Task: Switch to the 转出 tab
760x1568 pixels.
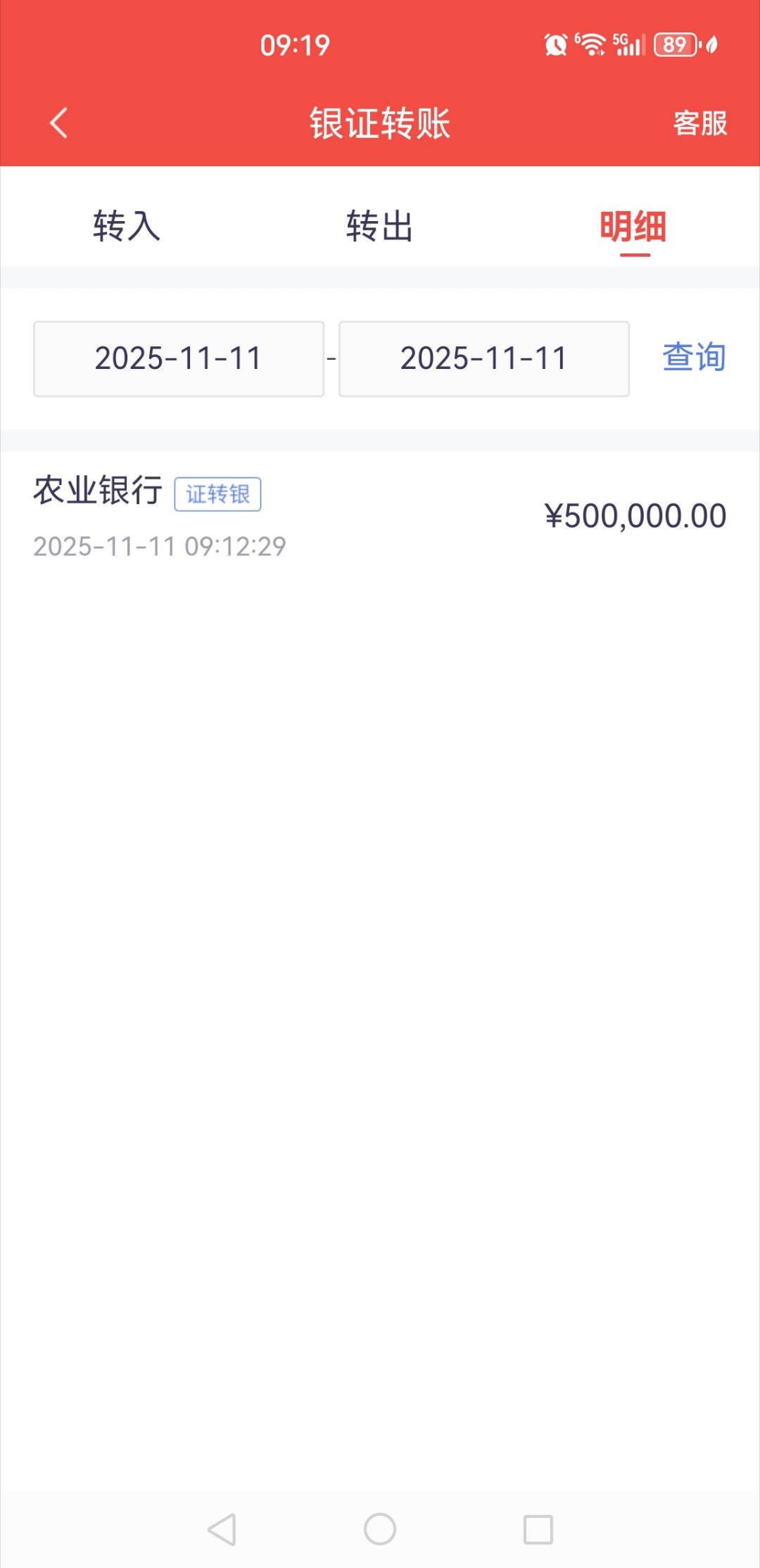Action: [x=380, y=227]
